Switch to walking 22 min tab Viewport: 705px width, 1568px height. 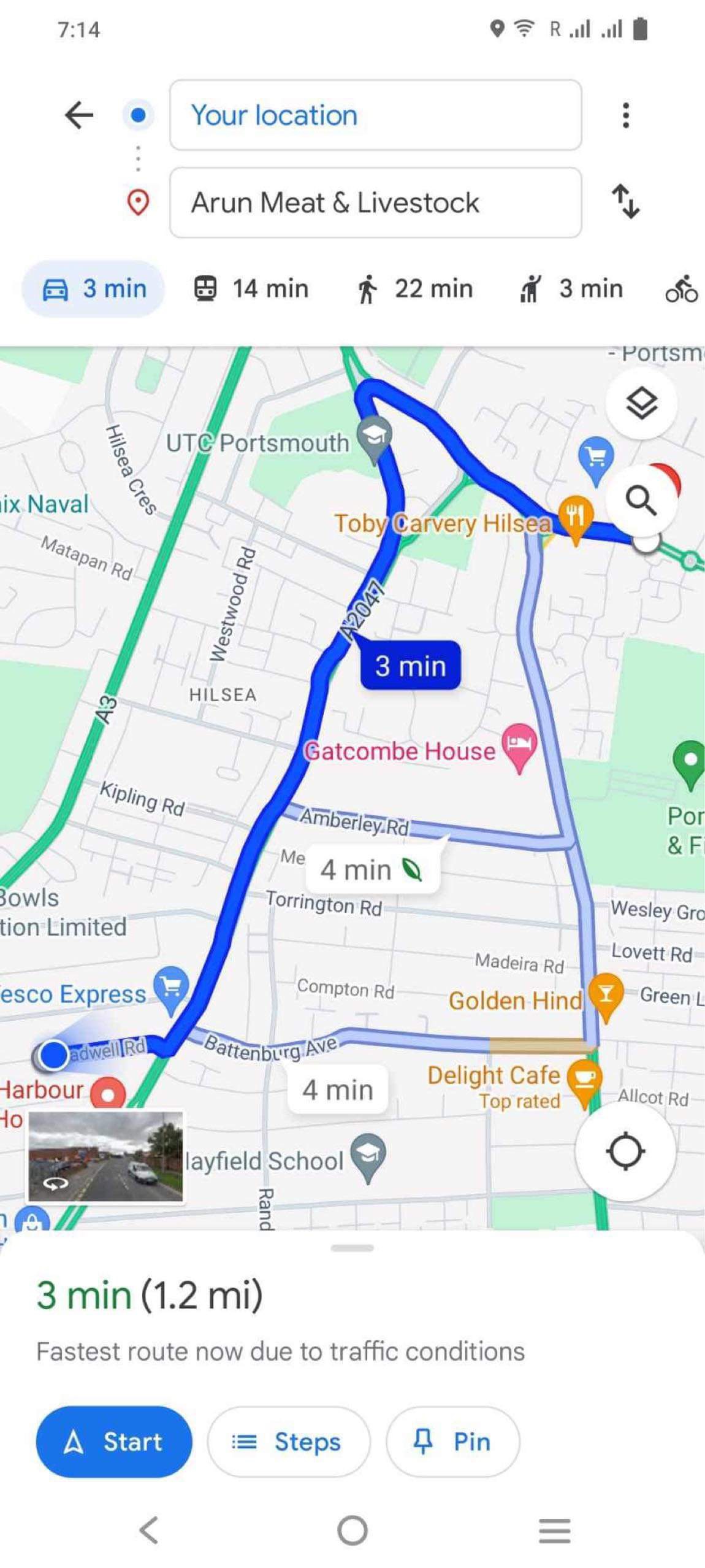pos(415,288)
